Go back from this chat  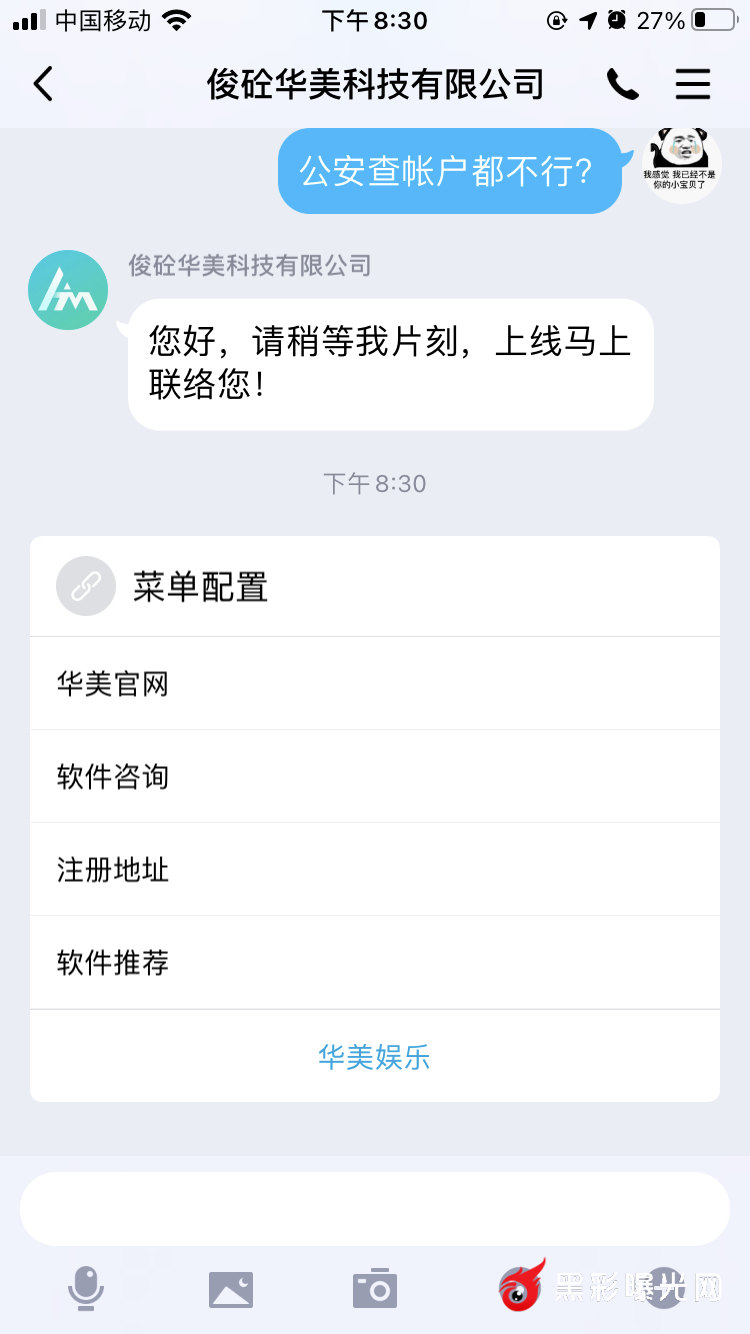pyautogui.click(x=43, y=84)
